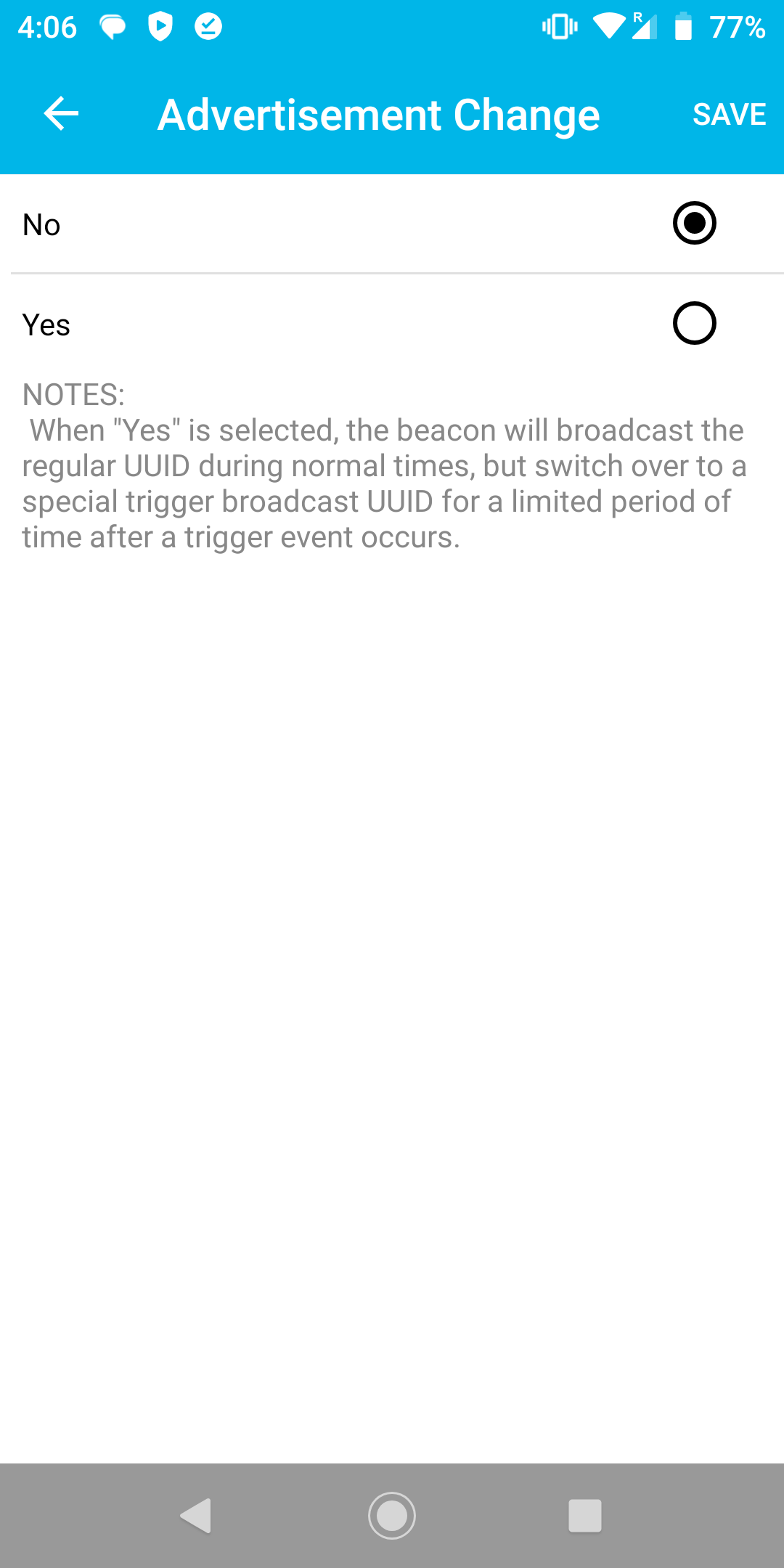Tap the back arrow in the toolbar

[60, 113]
